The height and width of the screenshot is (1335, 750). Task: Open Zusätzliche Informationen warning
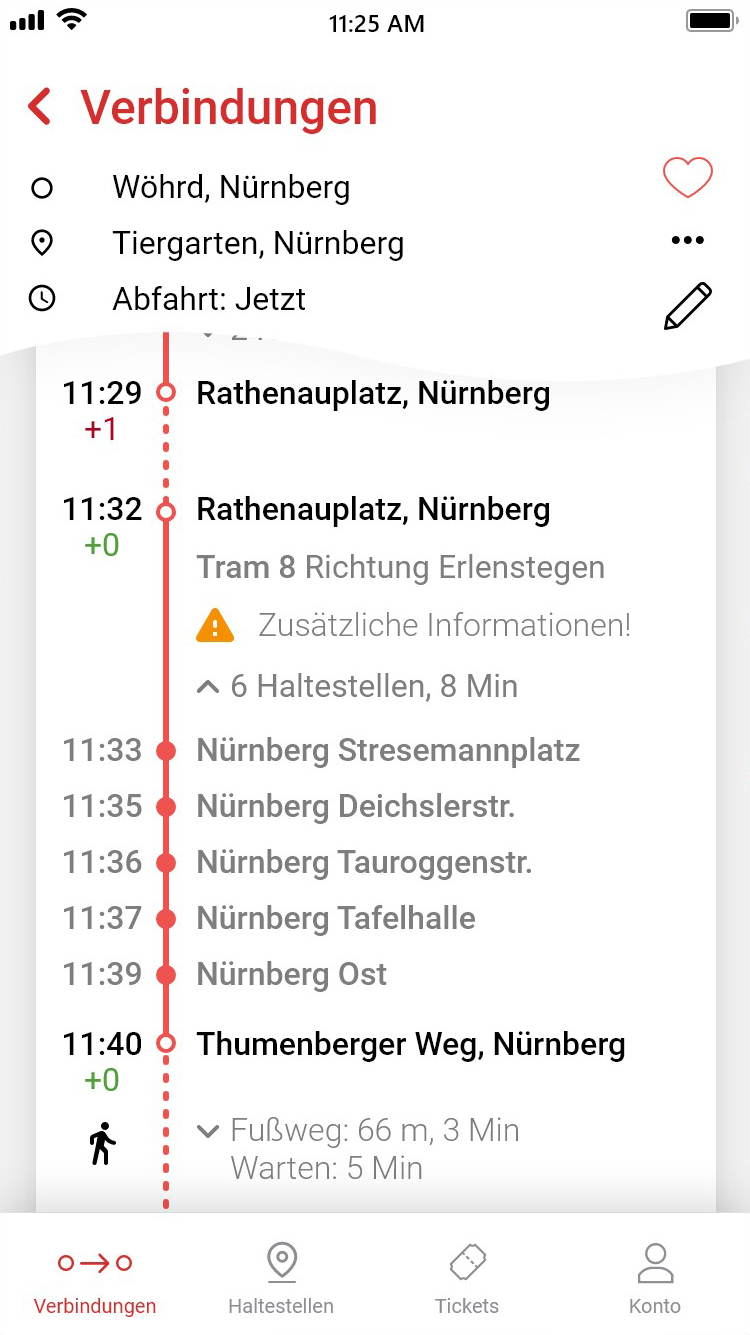[414, 626]
